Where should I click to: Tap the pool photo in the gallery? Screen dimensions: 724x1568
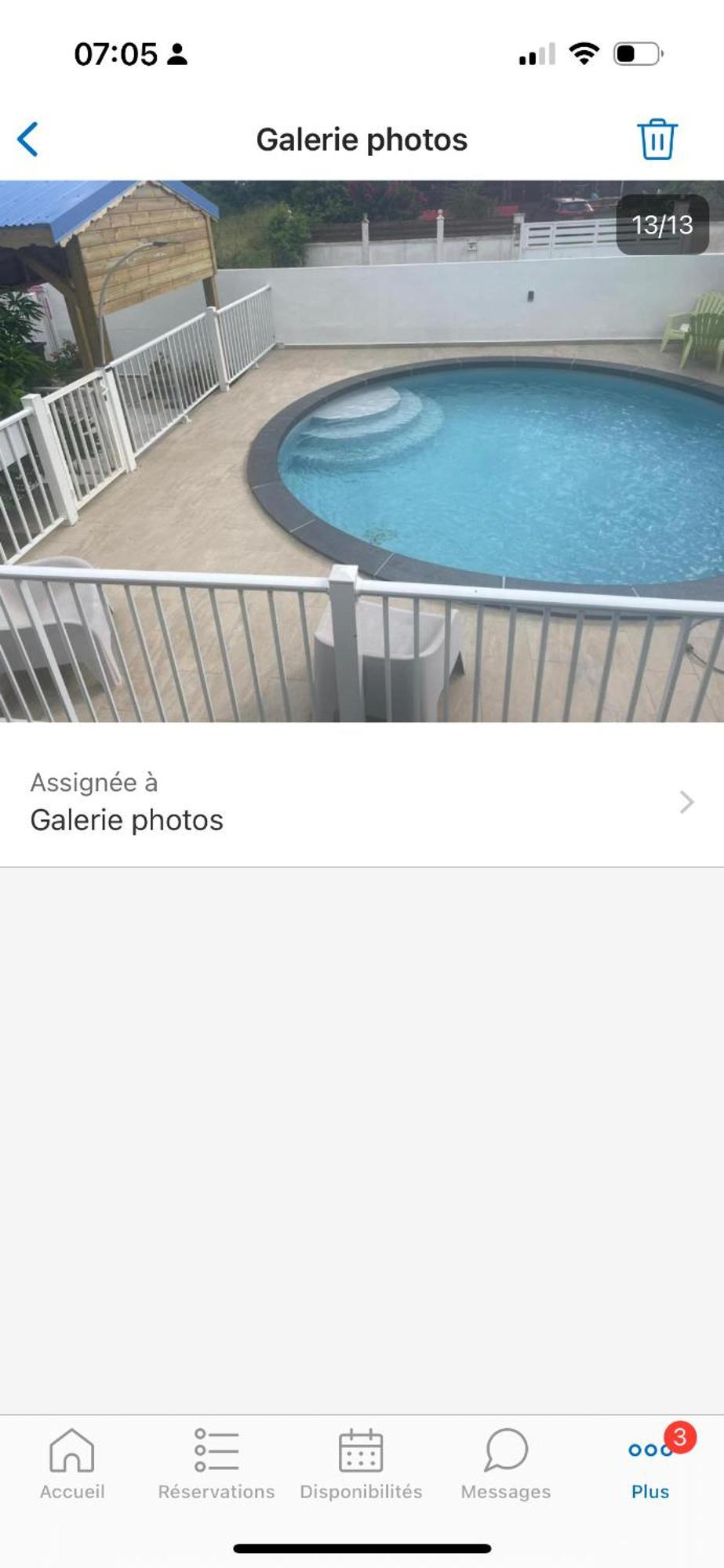click(x=362, y=451)
